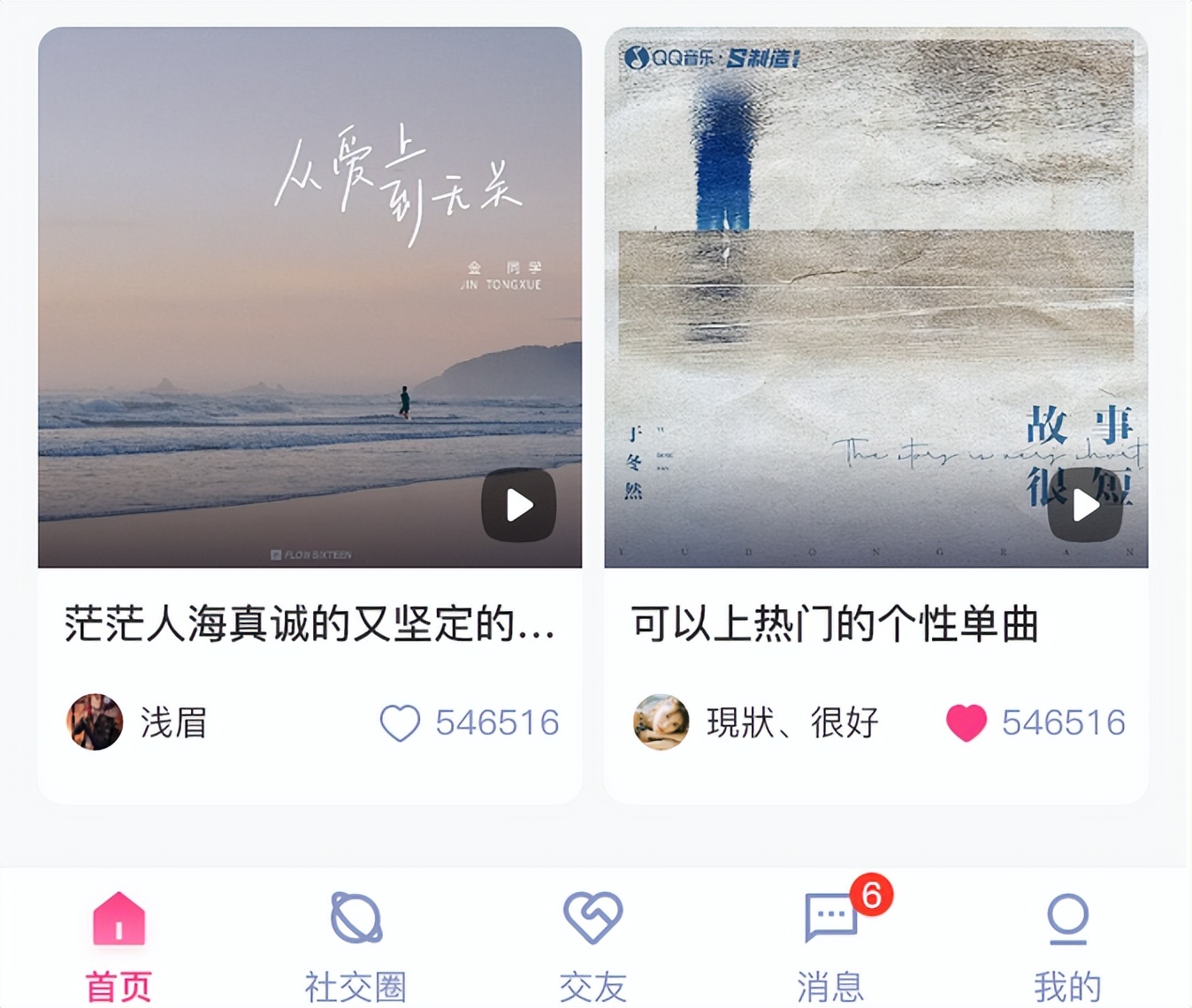Unlike the post by 現狀、很好
The width and height of the screenshot is (1192, 1008).
click(966, 722)
